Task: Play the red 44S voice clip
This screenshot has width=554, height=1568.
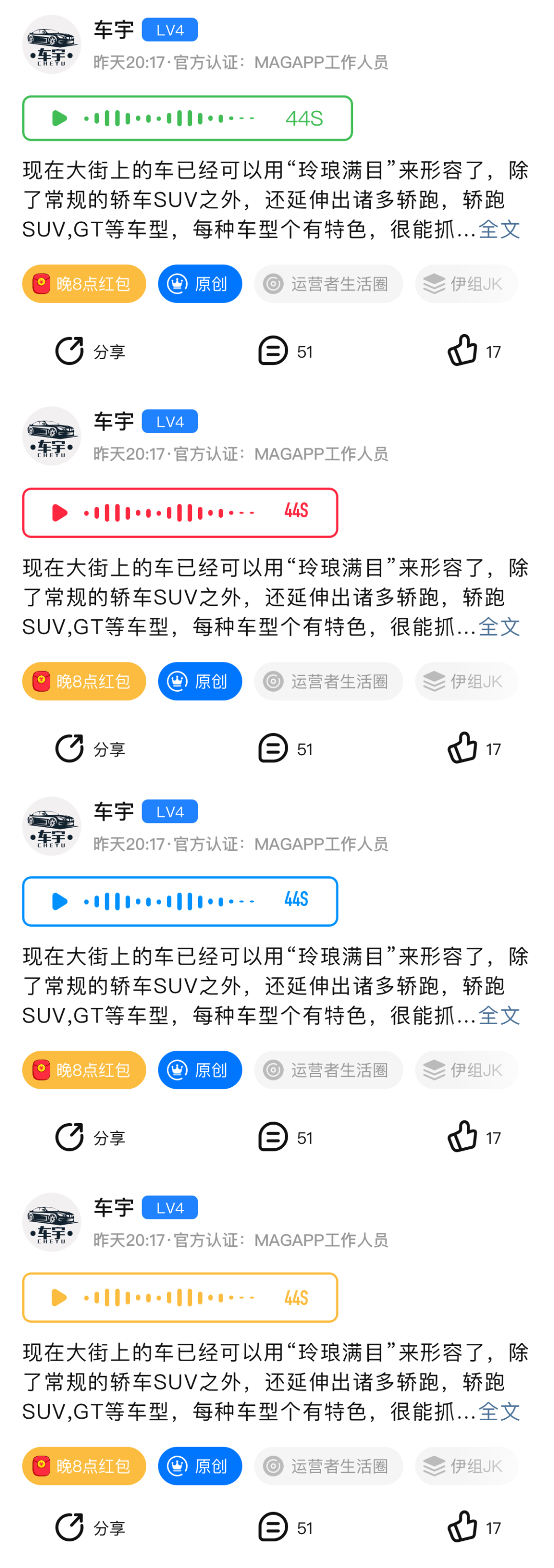Action: pyautogui.click(x=60, y=513)
